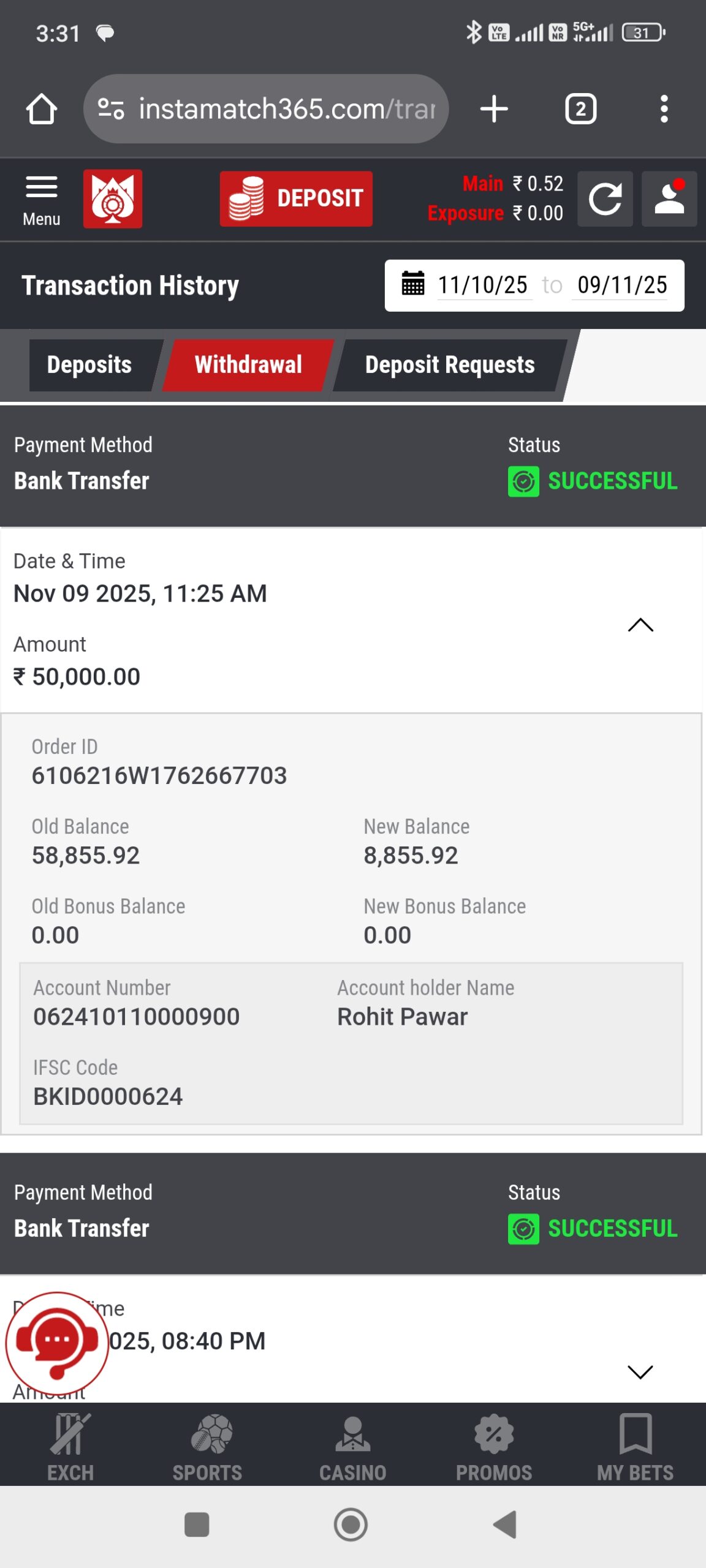The width and height of the screenshot is (706, 1568).
Task: View the open tabs switcher
Action: (x=580, y=109)
